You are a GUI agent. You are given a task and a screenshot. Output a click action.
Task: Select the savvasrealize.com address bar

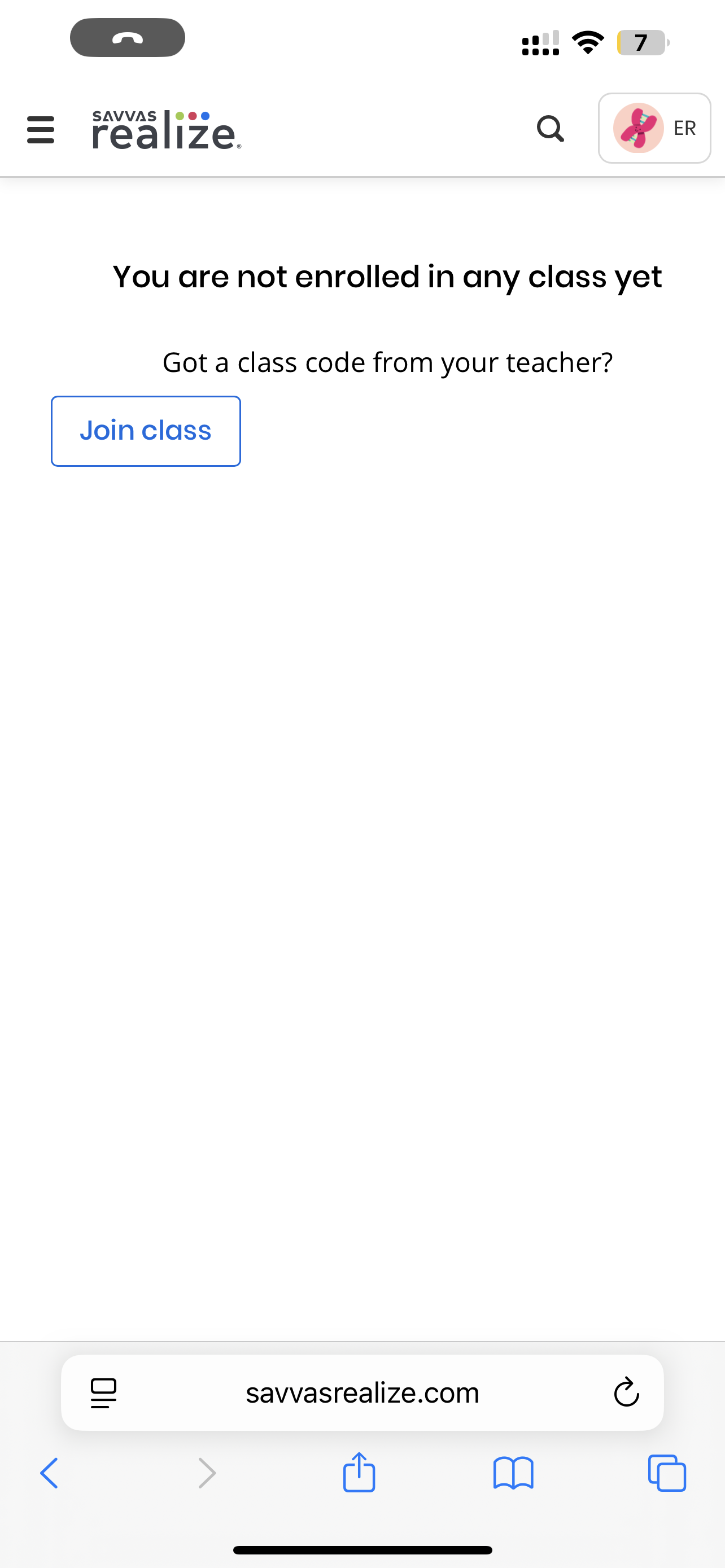point(362,1392)
